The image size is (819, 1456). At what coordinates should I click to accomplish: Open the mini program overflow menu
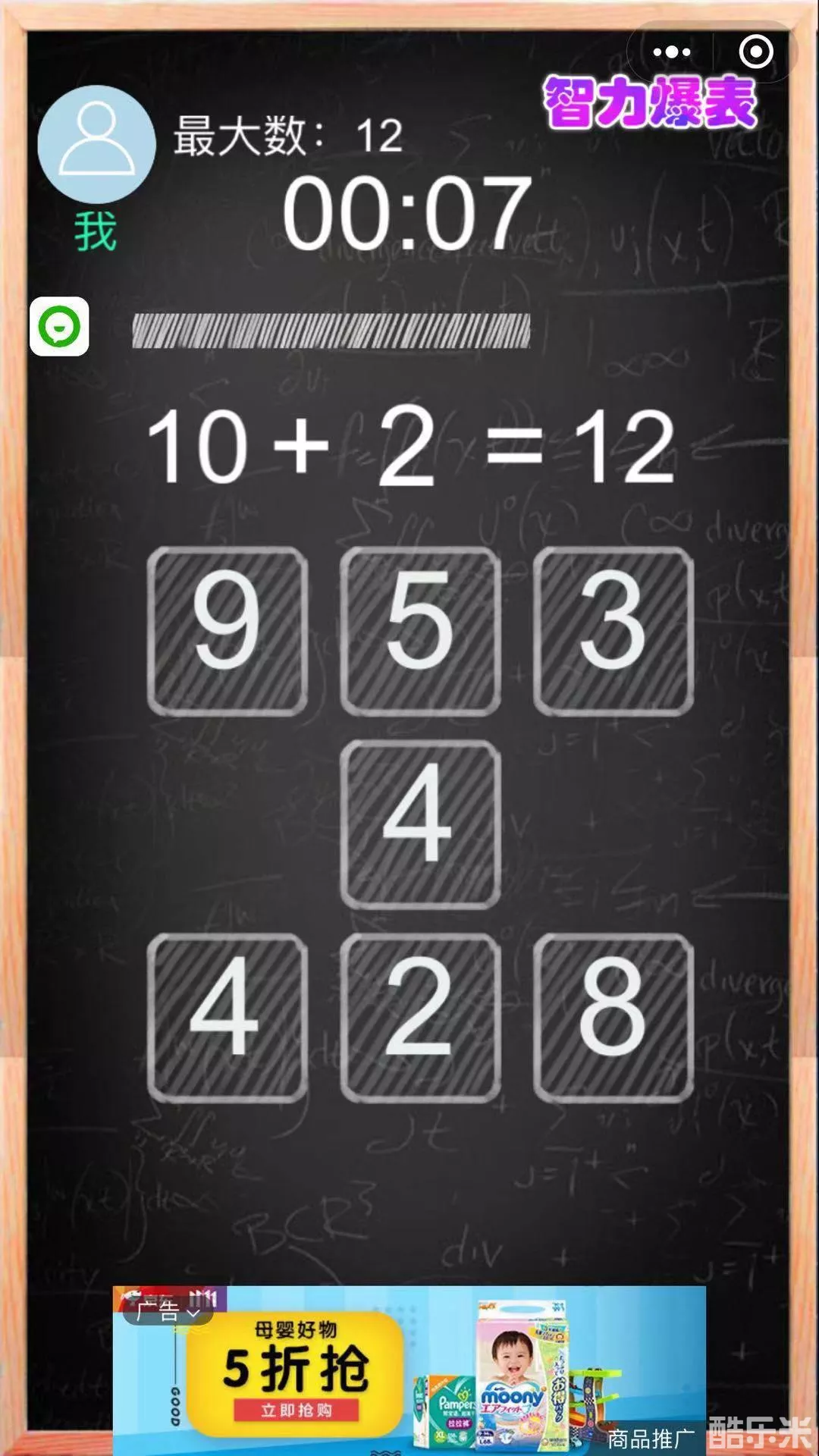pyautogui.click(x=672, y=52)
